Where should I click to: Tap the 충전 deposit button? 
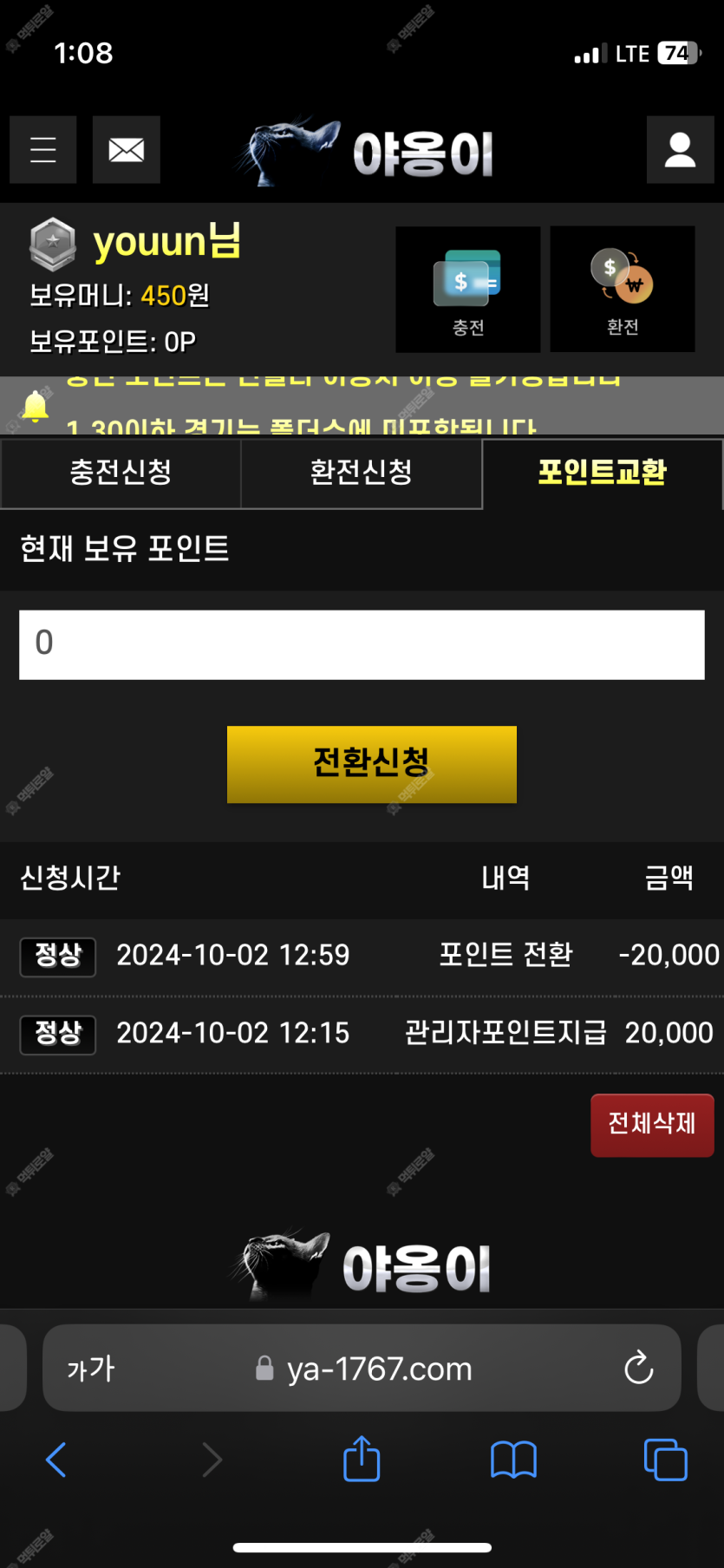pos(468,290)
